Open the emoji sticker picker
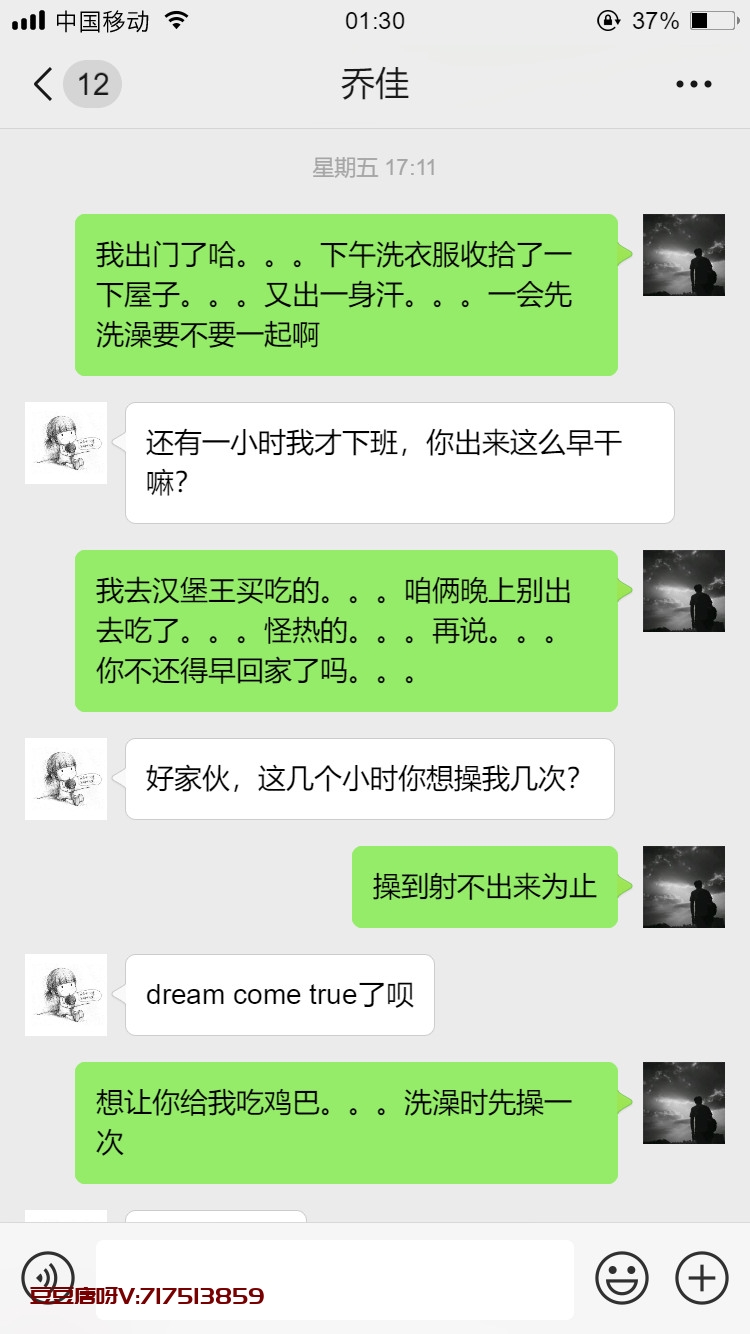This screenshot has width=750, height=1334. coord(621,1277)
